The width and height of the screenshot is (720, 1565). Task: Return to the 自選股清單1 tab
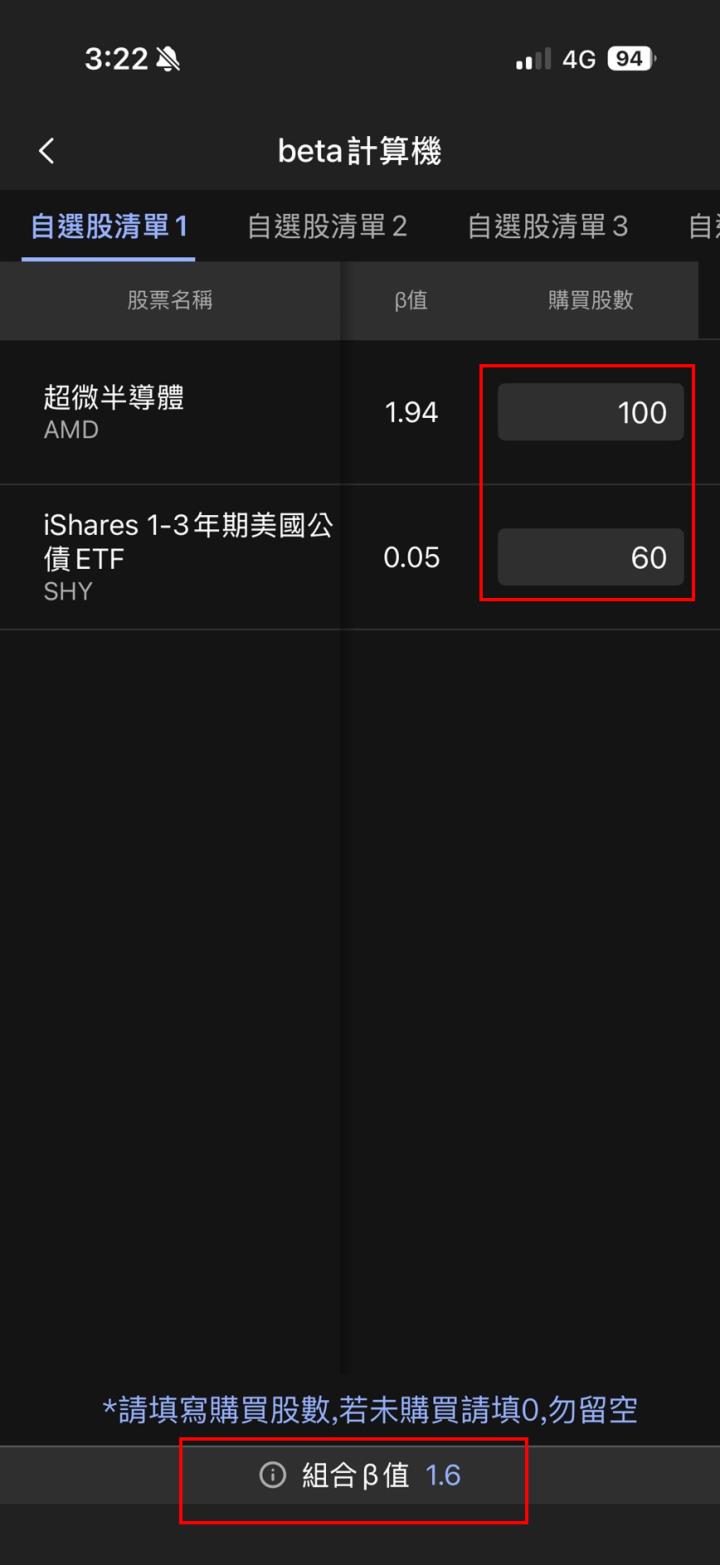[x=108, y=226]
